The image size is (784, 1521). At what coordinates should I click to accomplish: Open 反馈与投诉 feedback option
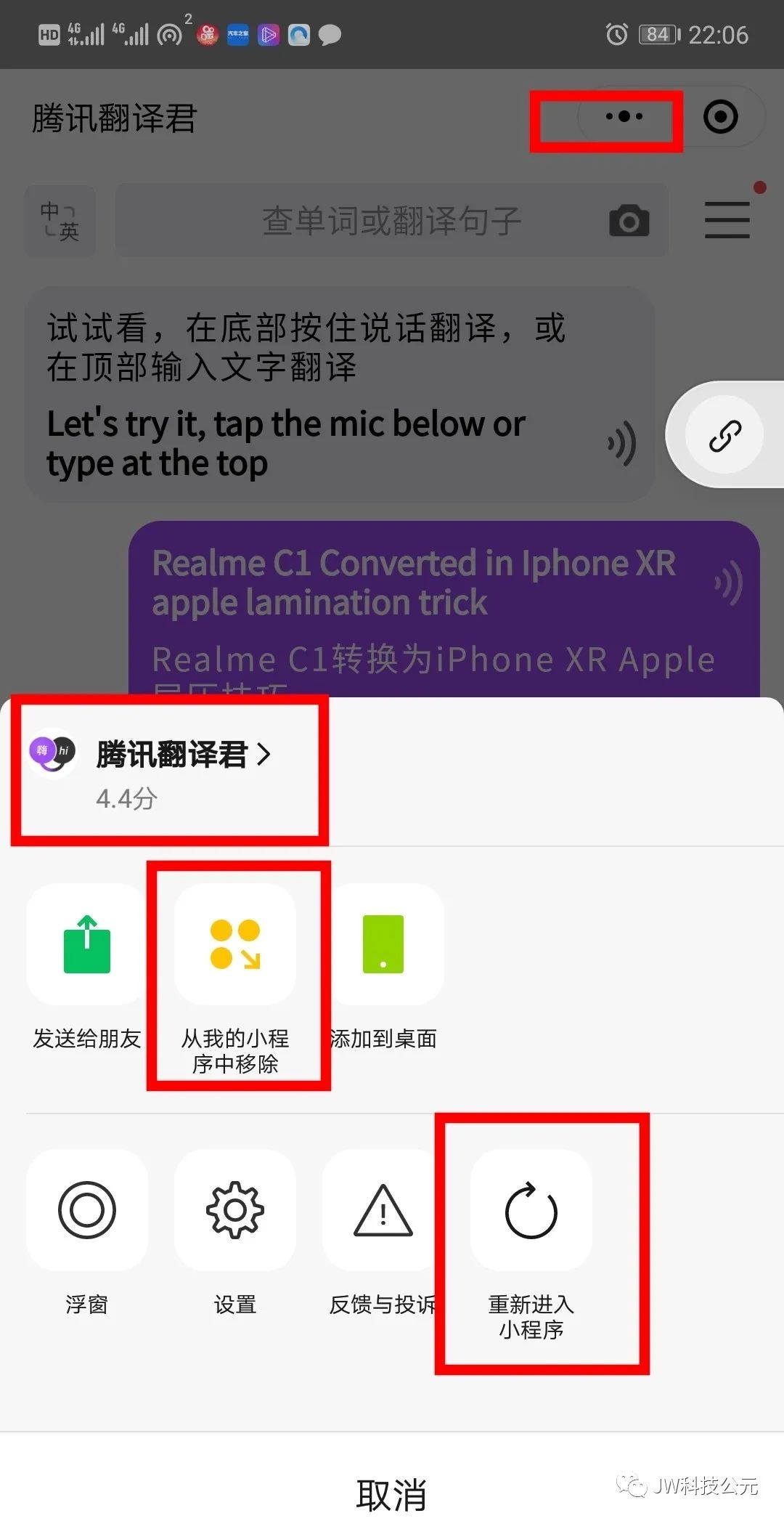click(x=383, y=1210)
